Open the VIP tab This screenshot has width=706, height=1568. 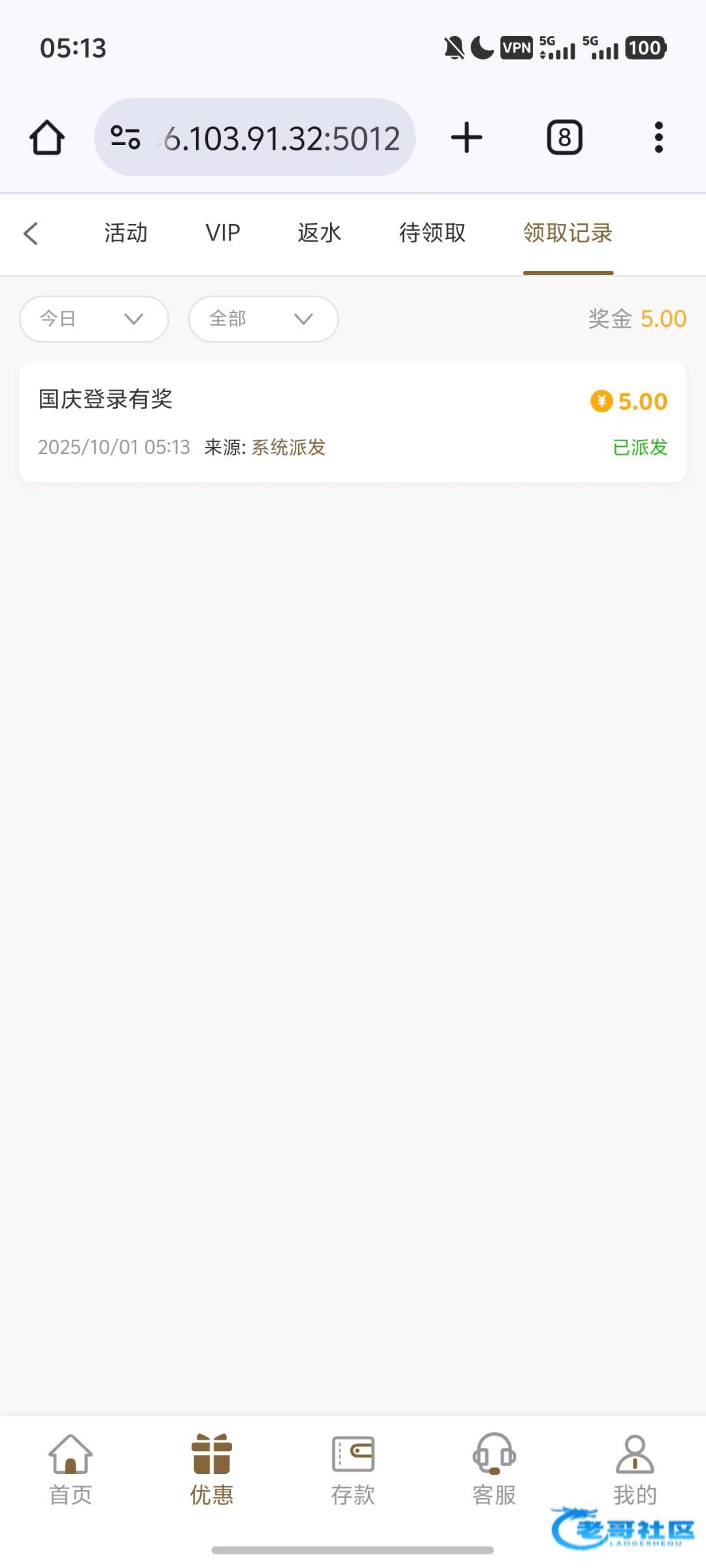[223, 233]
